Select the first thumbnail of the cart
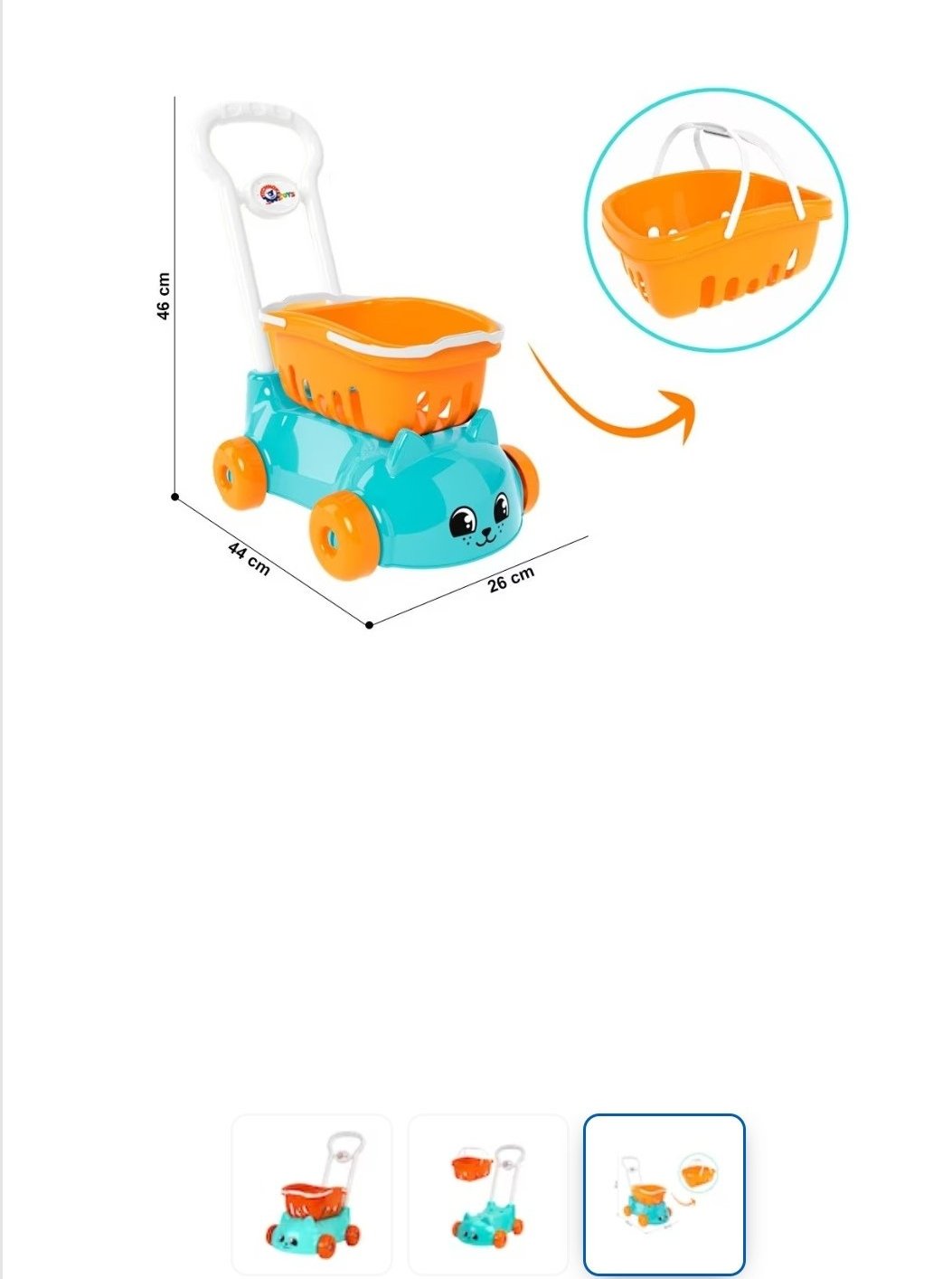952x1279 pixels. click(312, 1194)
